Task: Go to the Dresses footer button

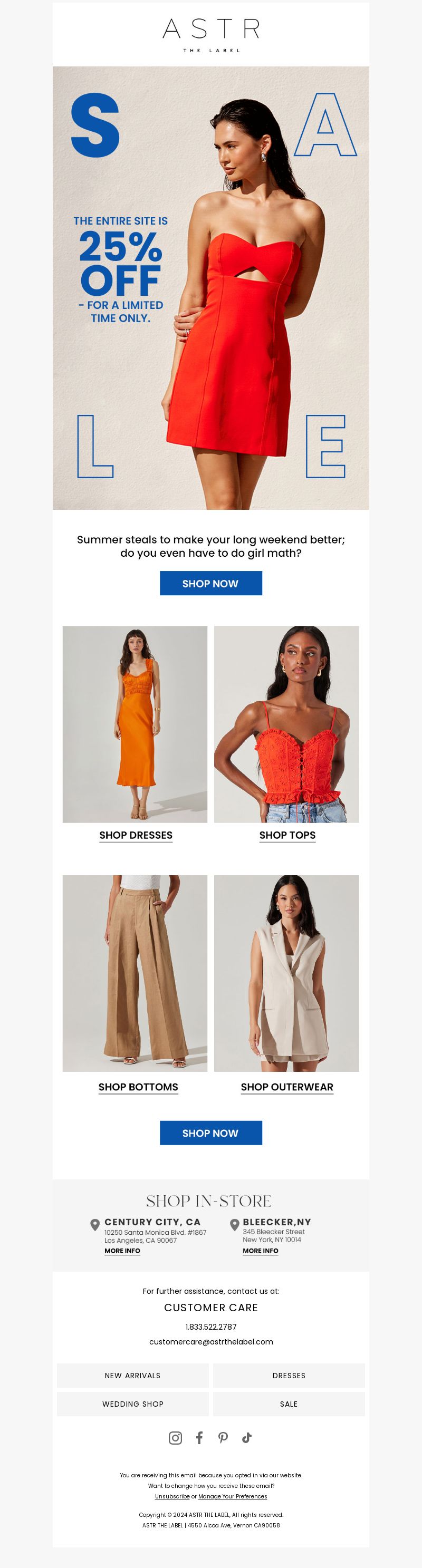Action: pyautogui.click(x=289, y=1375)
